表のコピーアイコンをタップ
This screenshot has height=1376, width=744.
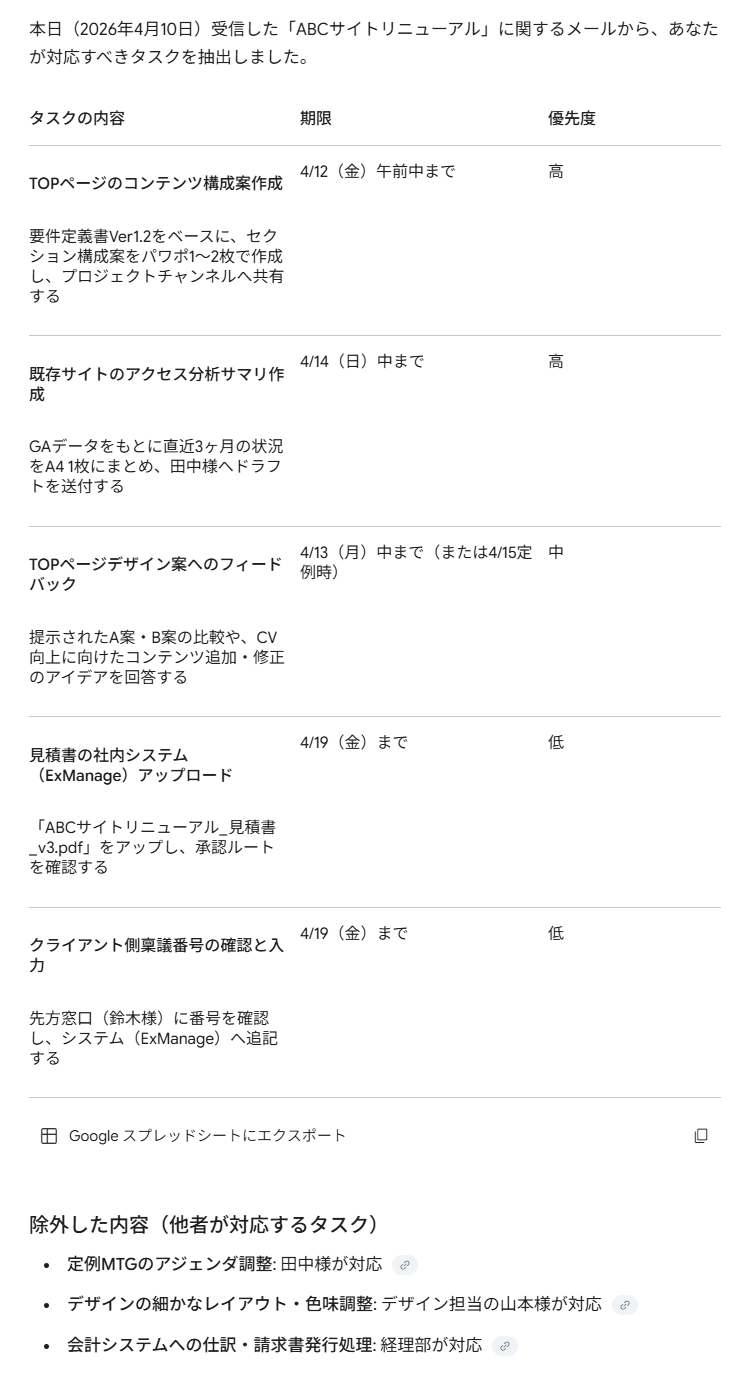701,1136
